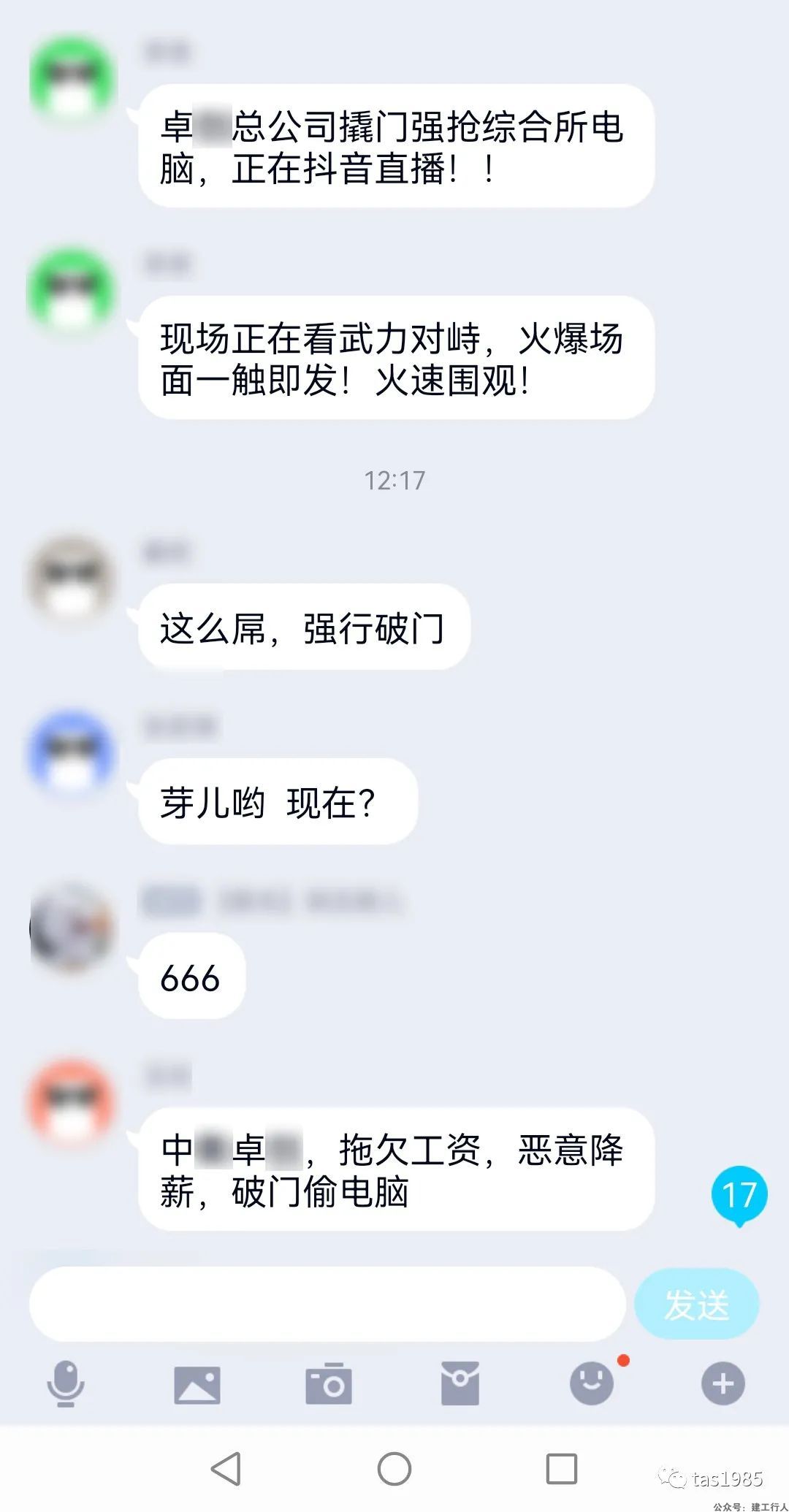Tap avatar beside 芽儿哟 现在? message
Viewport: 789px width, 1512px height.
(x=72, y=754)
